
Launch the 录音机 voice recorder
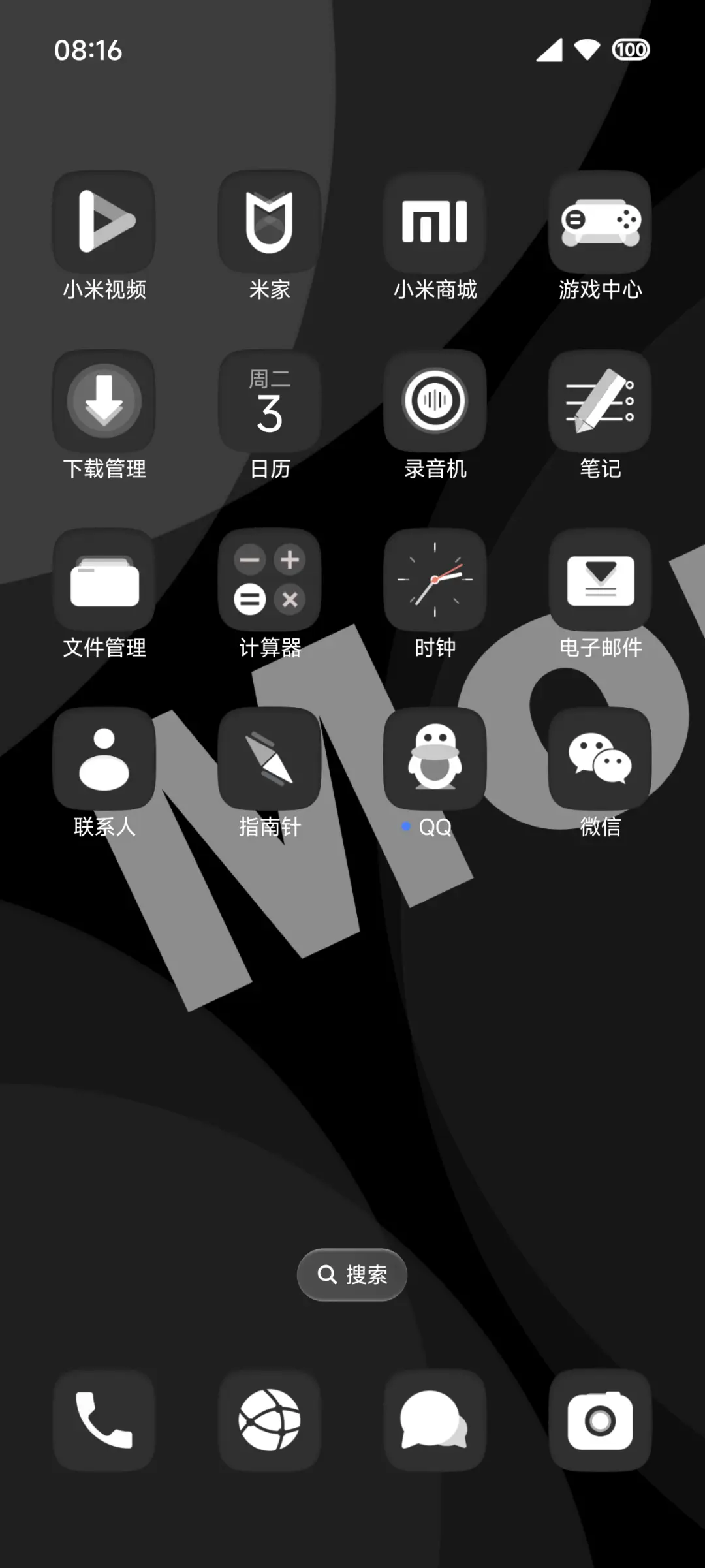(435, 401)
